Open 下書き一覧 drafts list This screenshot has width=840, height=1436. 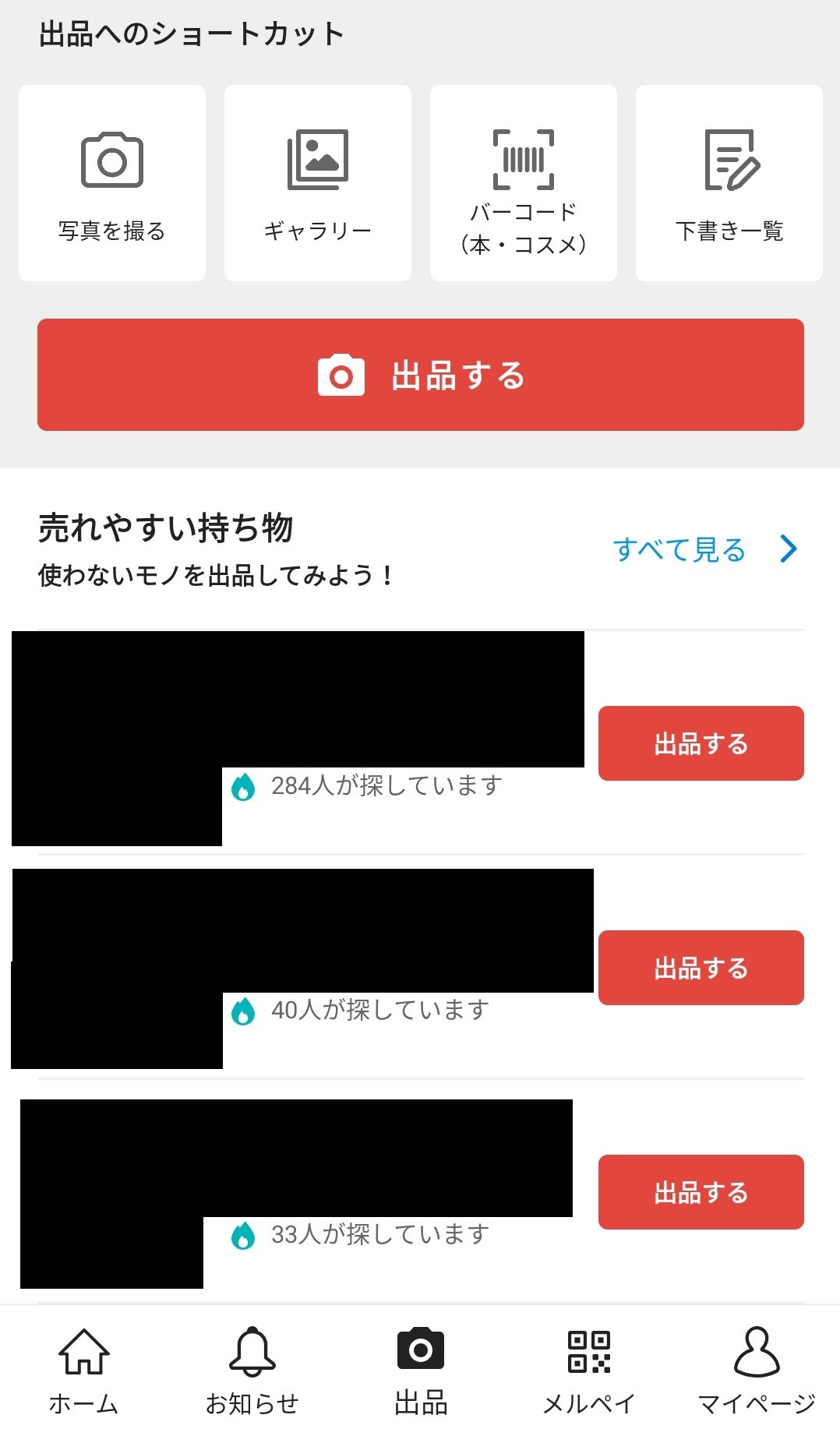(729, 183)
